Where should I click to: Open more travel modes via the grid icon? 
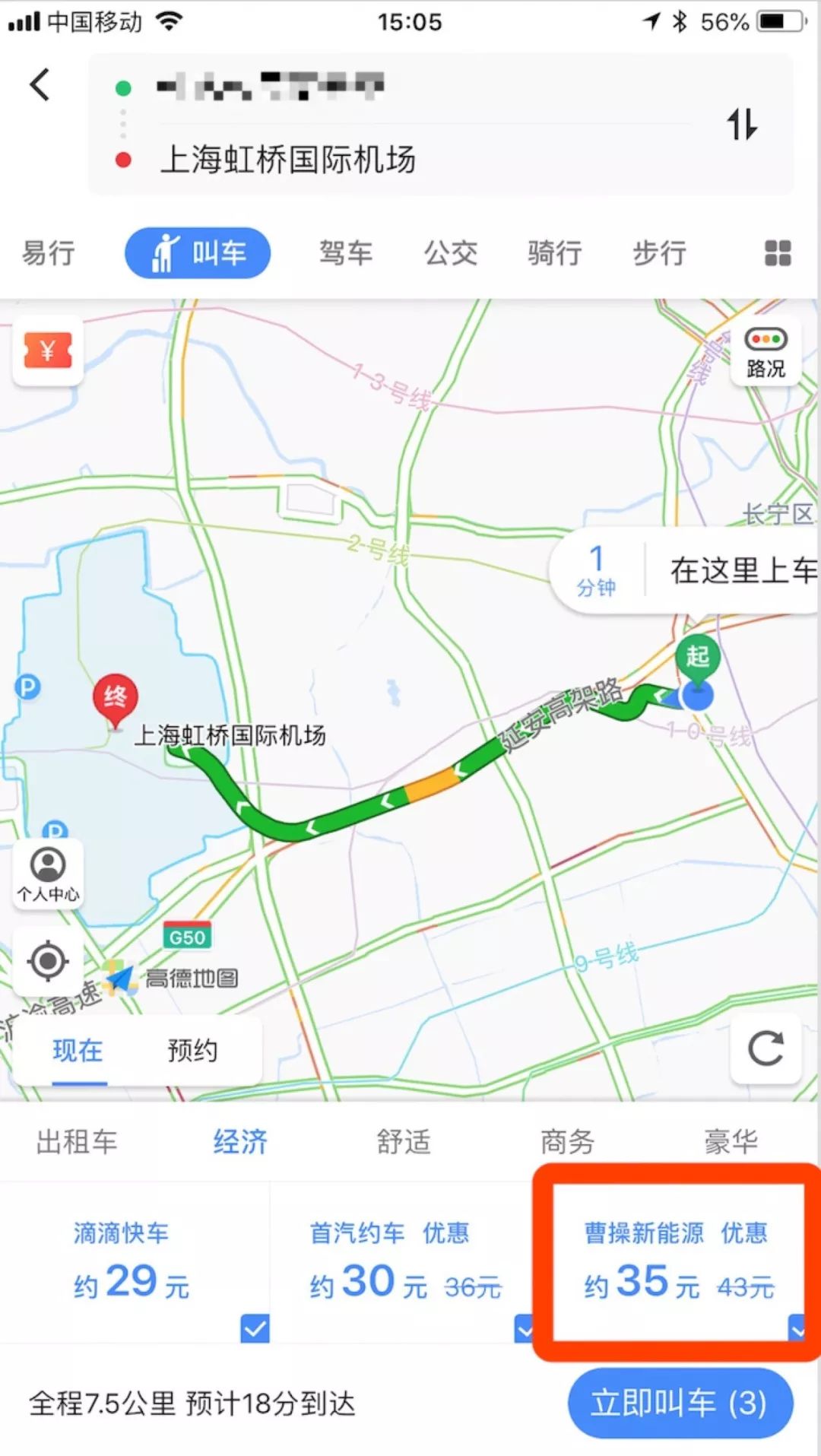coord(776,253)
